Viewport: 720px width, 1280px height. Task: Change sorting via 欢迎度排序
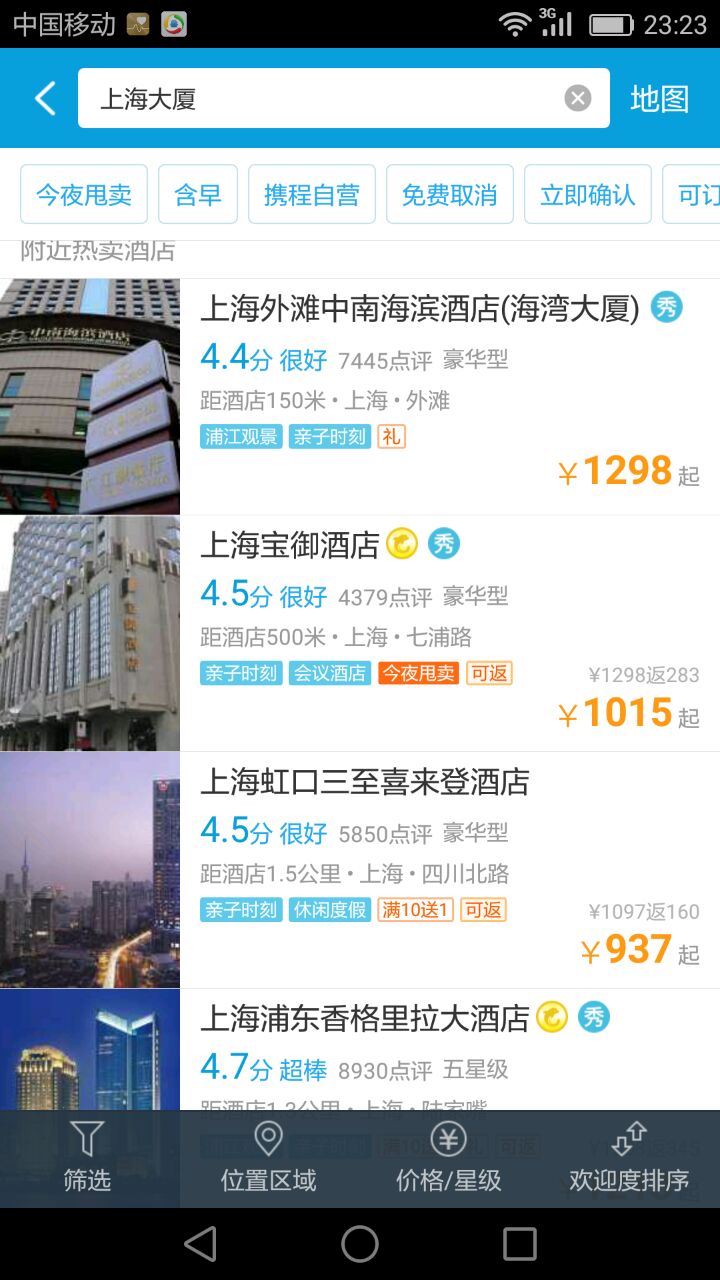click(629, 1158)
